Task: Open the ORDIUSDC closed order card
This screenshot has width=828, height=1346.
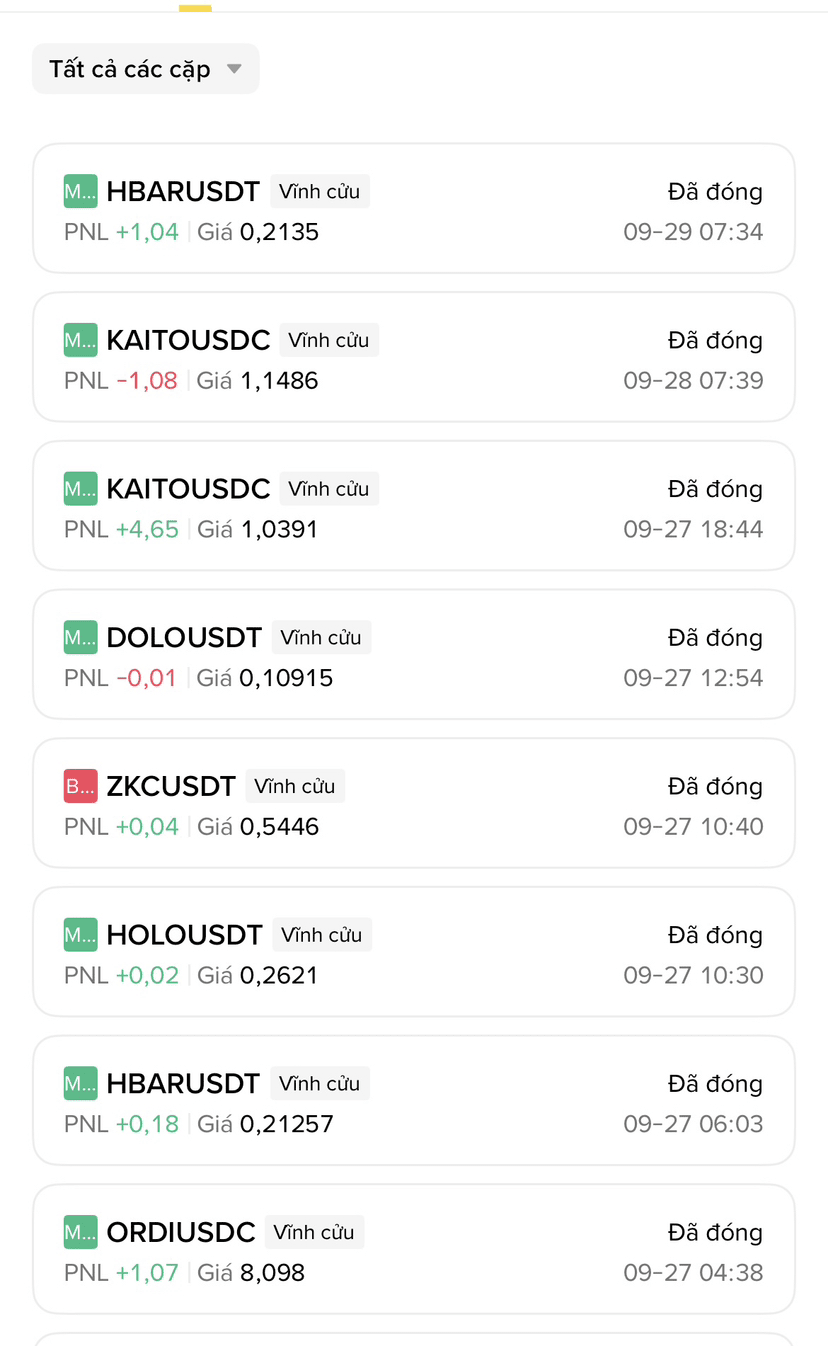Action: 413,1250
